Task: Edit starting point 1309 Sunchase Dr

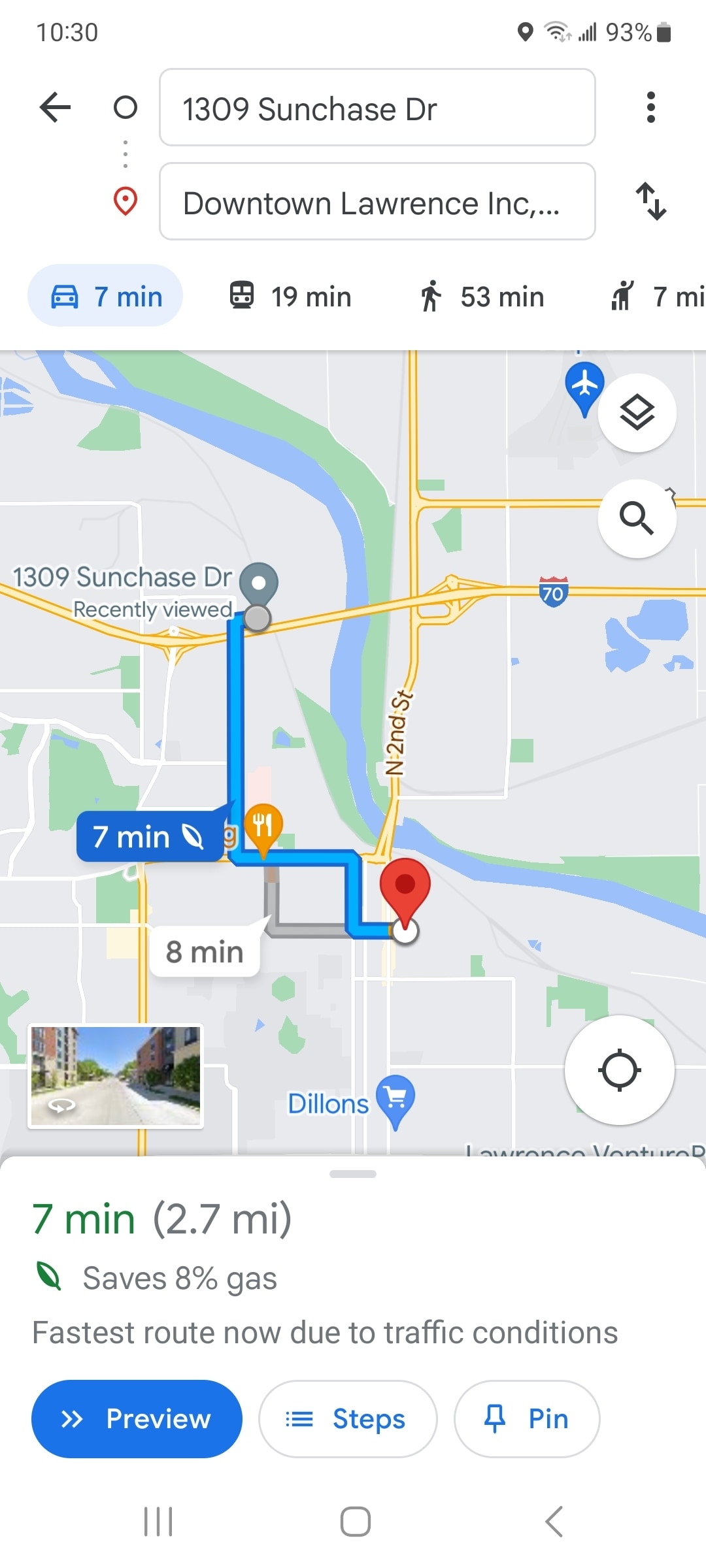Action: [x=377, y=108]
